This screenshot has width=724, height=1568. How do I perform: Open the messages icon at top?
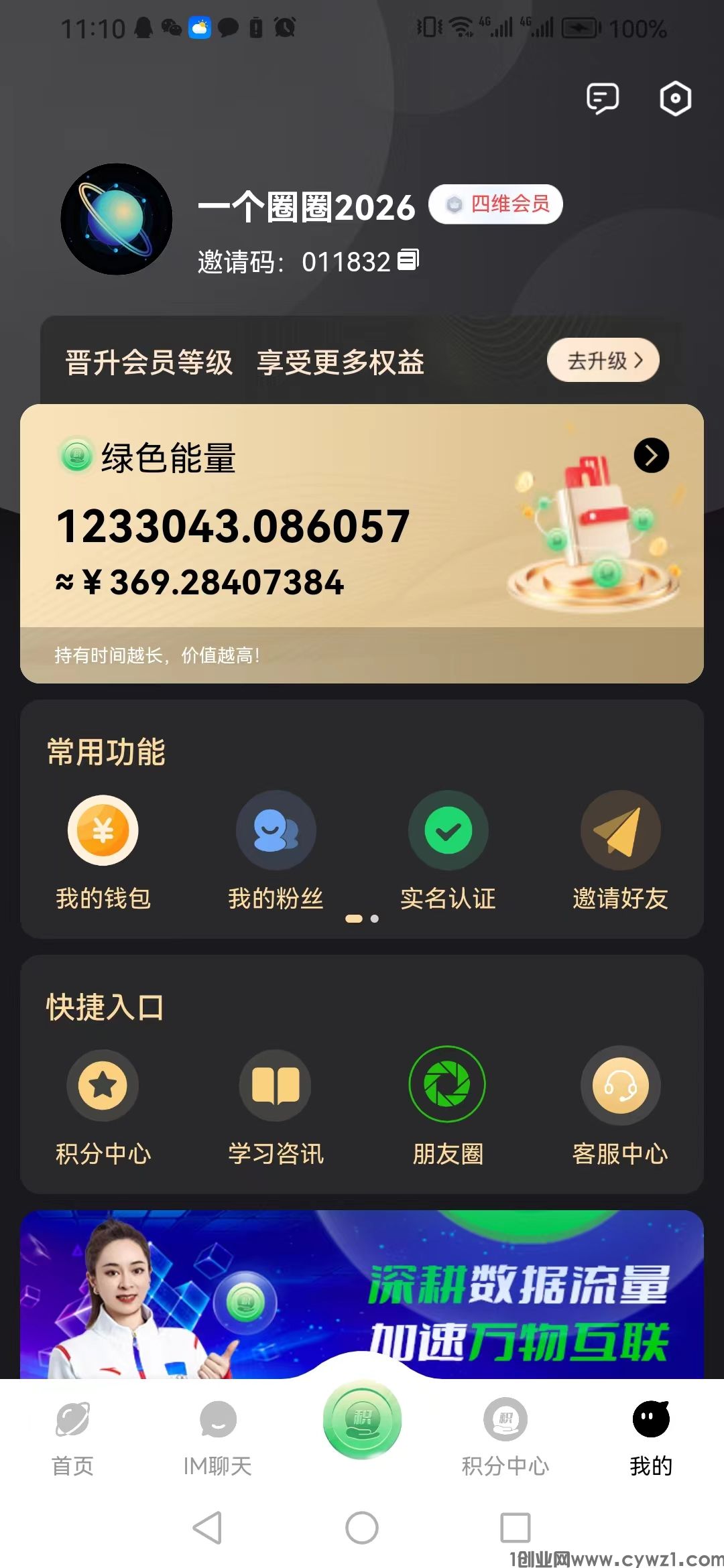click(602, 99)
